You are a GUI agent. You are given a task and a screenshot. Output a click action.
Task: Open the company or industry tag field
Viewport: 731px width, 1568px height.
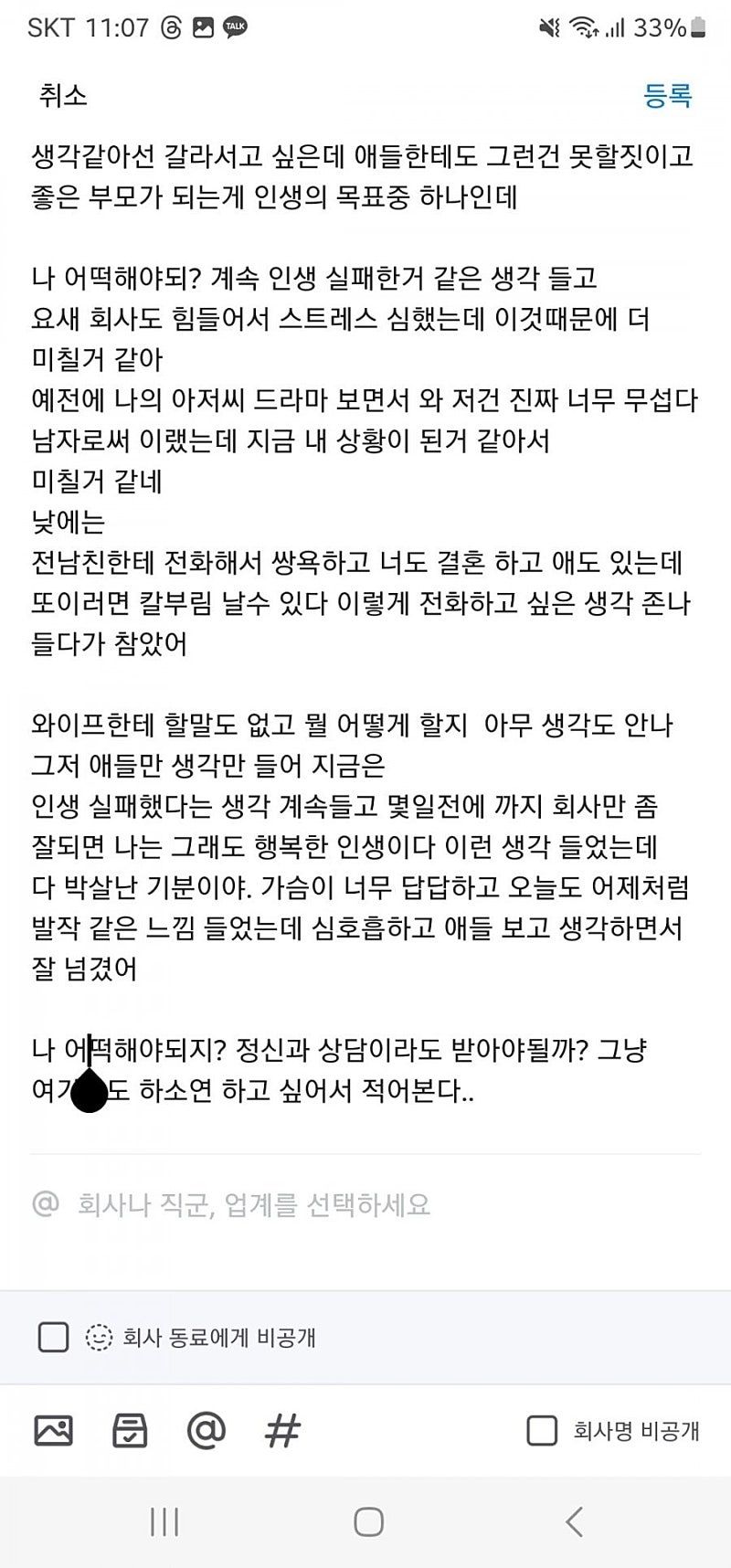[x=256, y=1204]
